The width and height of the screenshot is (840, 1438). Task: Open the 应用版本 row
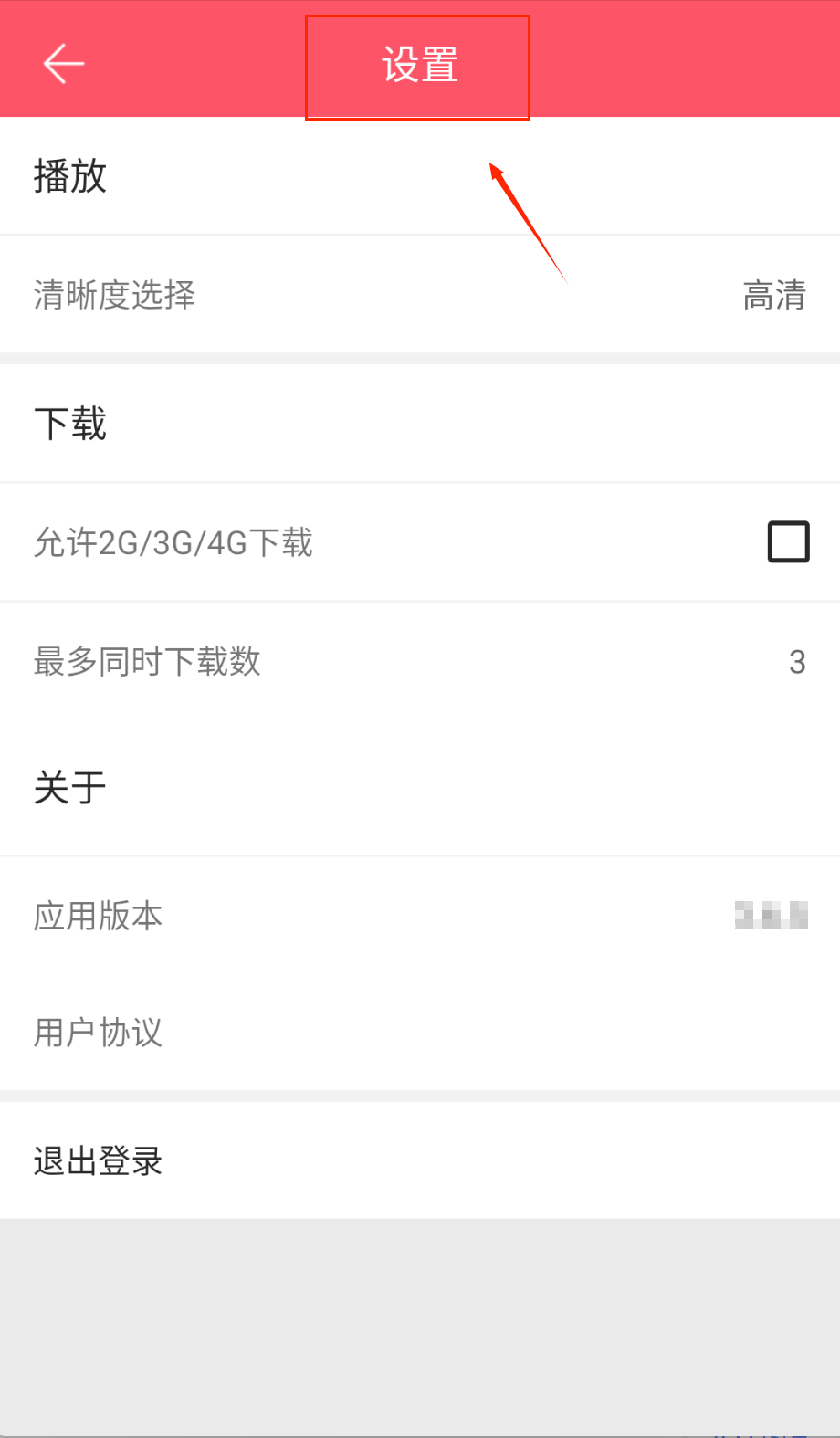pyautogui.click(x=420, y=915)
